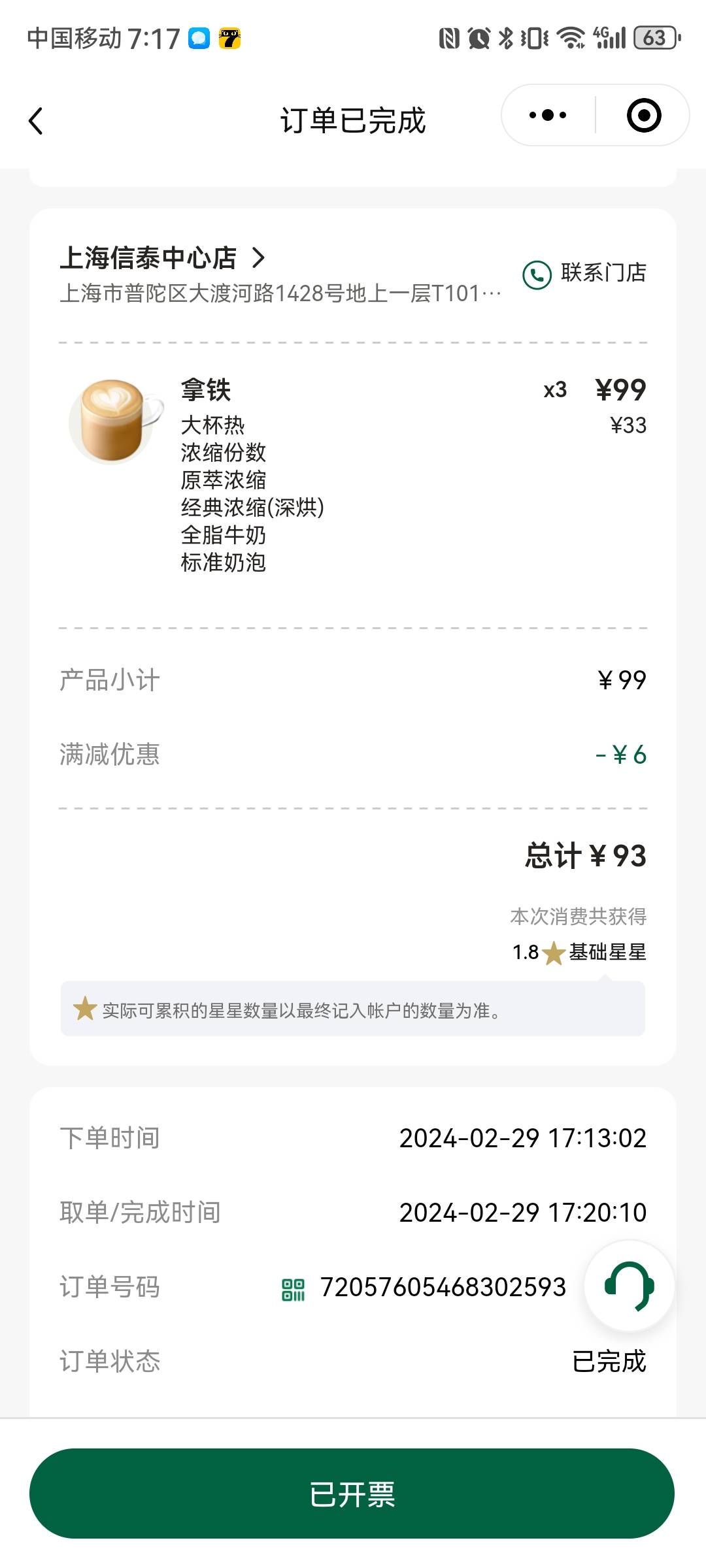Image resolution: width=706 pixels, height=1568 pixels.
Task: Show the order number QR code icon
Action: pyautogui.click(x=294, y=1289)
